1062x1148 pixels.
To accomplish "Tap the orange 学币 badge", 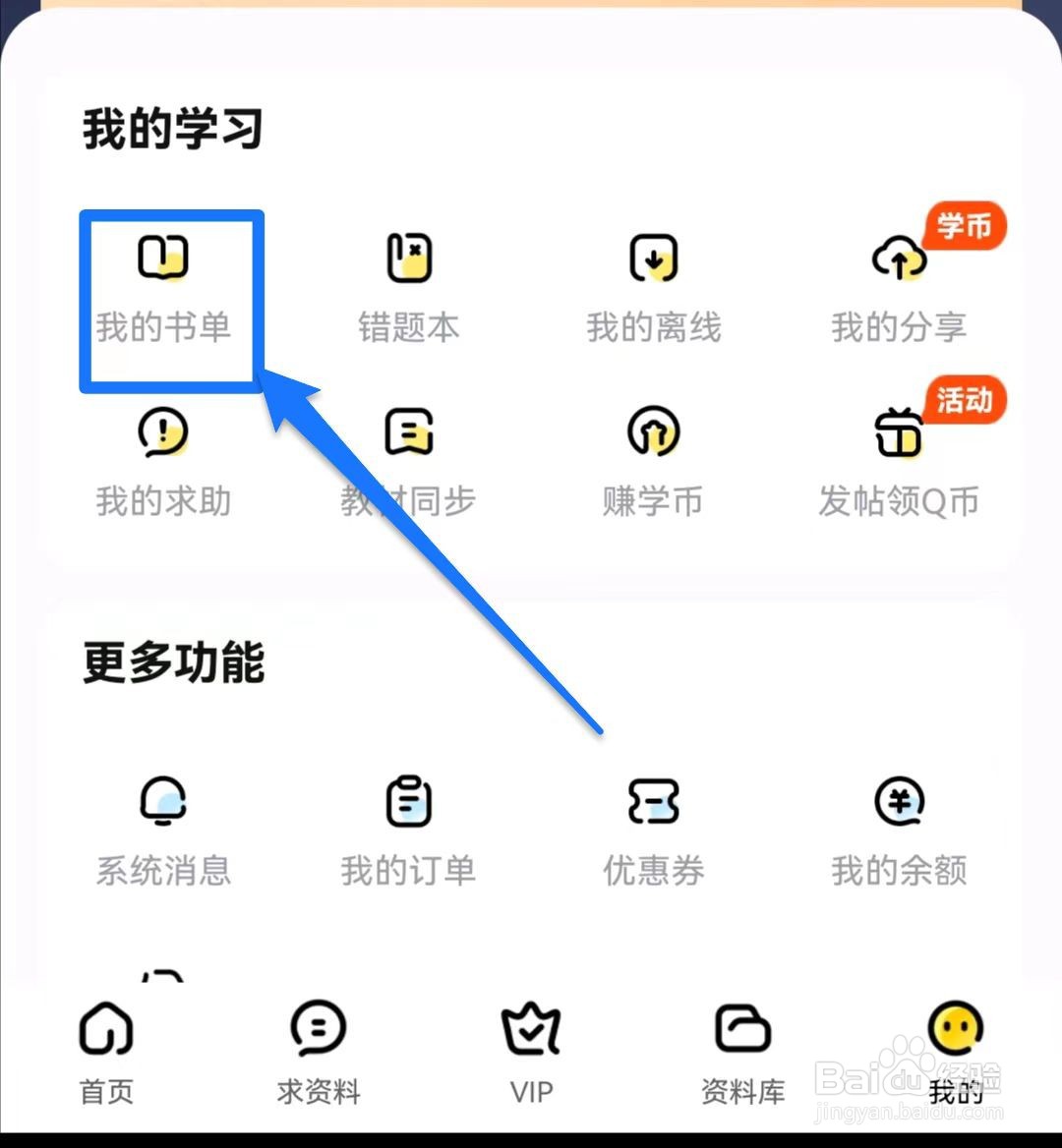I will coord(965,226).
